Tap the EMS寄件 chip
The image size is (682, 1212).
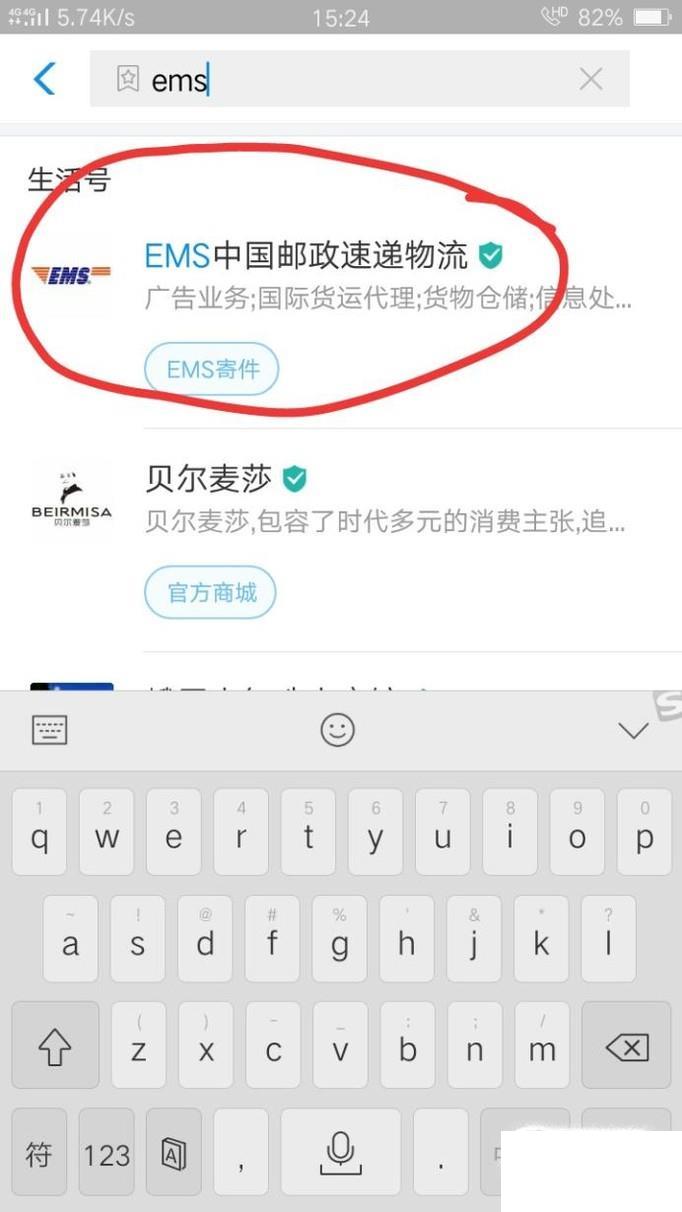click(x=212, y=369)
